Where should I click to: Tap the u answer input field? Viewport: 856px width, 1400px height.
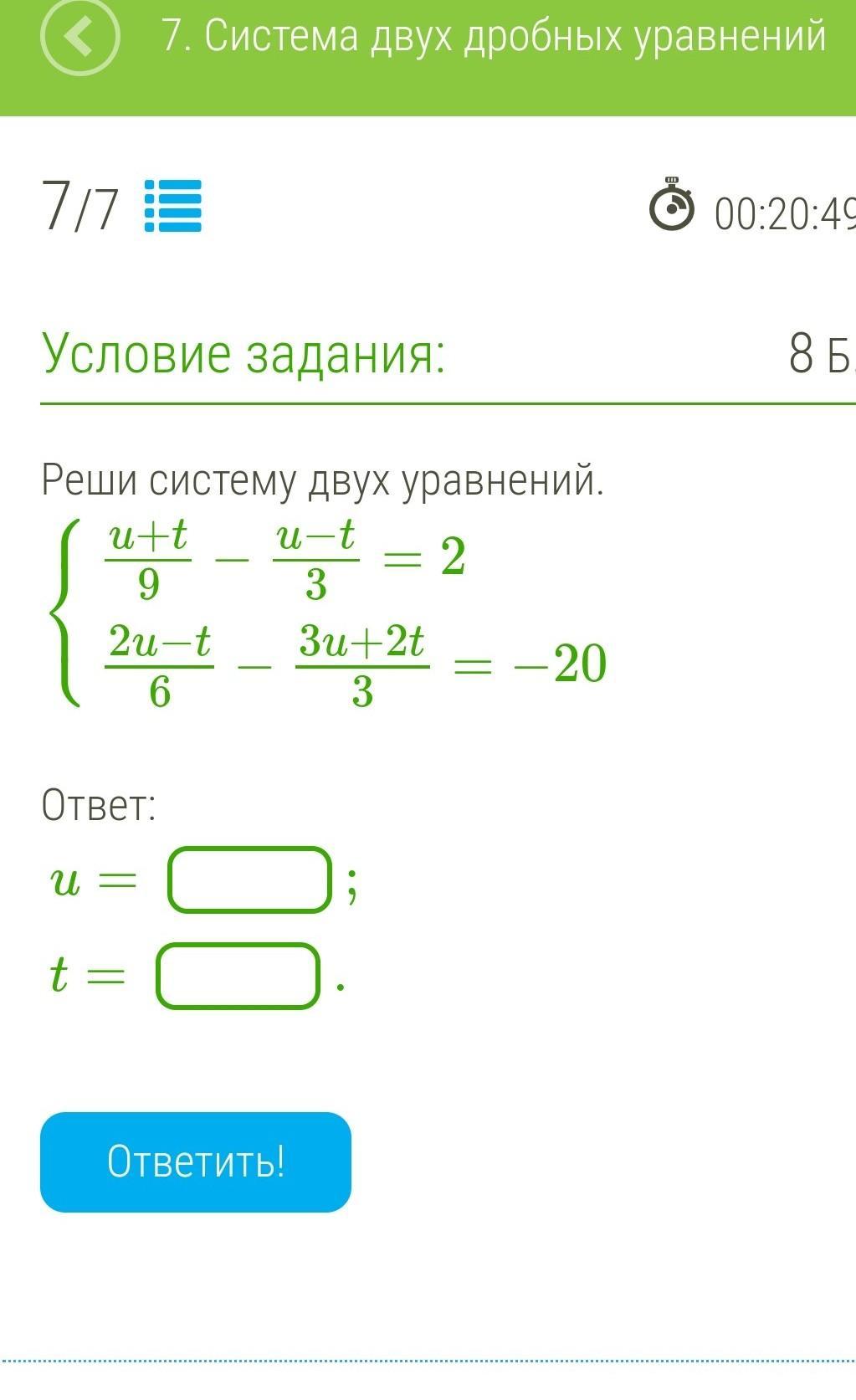pyautogui.click(x=250, y=879)
